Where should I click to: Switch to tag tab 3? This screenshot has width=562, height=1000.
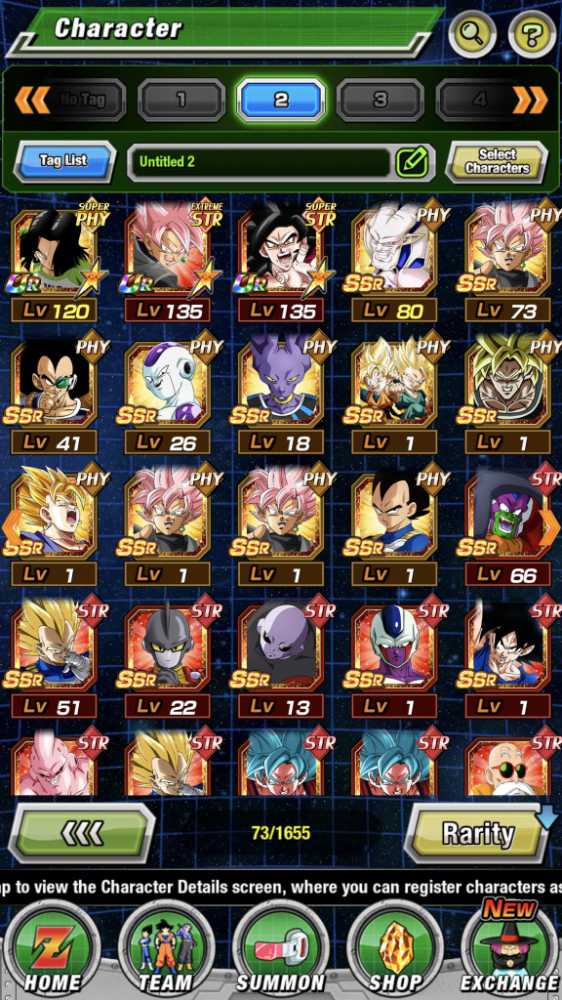380,100
